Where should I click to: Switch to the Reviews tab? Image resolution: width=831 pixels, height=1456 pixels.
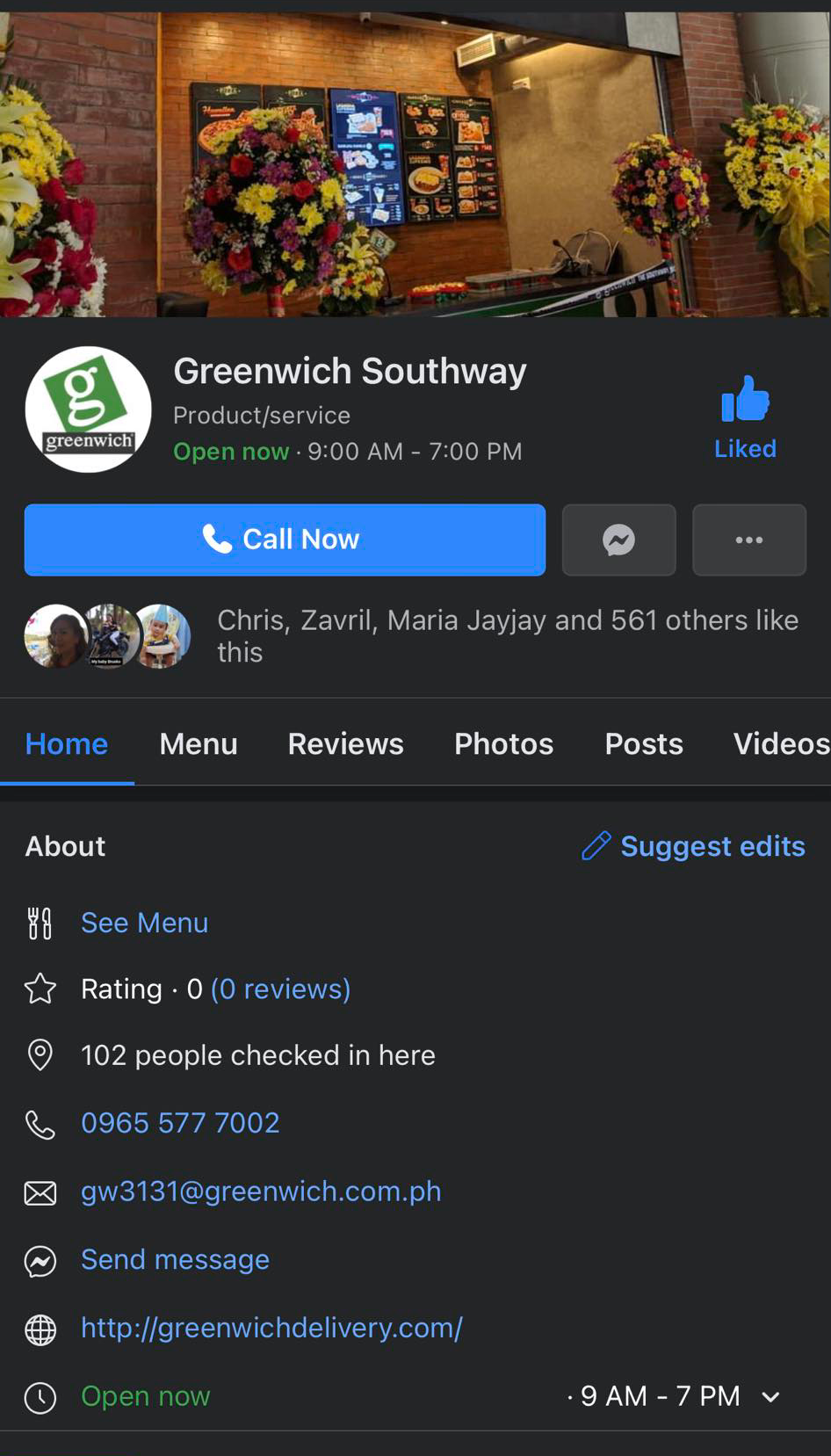[x=345, y=743]
